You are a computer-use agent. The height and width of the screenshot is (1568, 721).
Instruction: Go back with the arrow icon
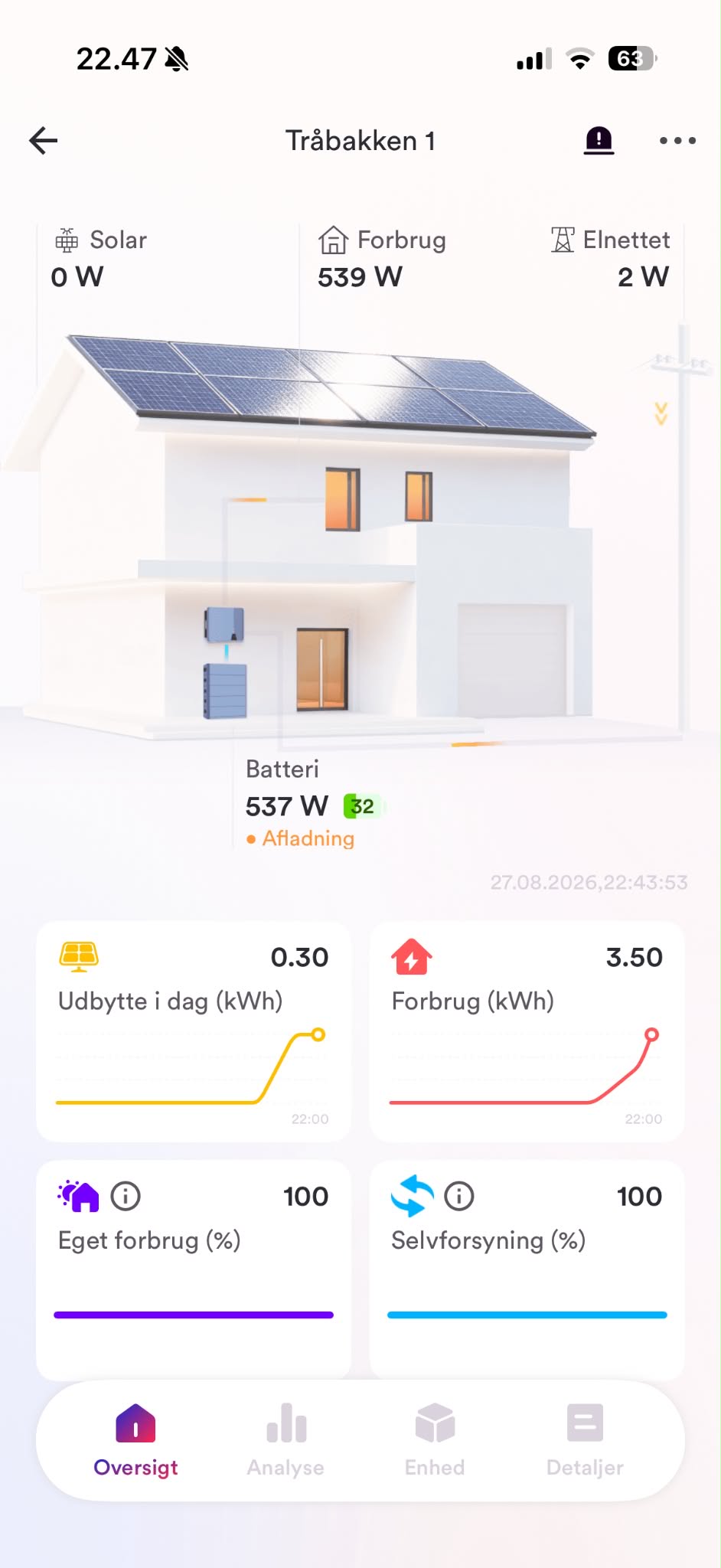click(44, 140)
